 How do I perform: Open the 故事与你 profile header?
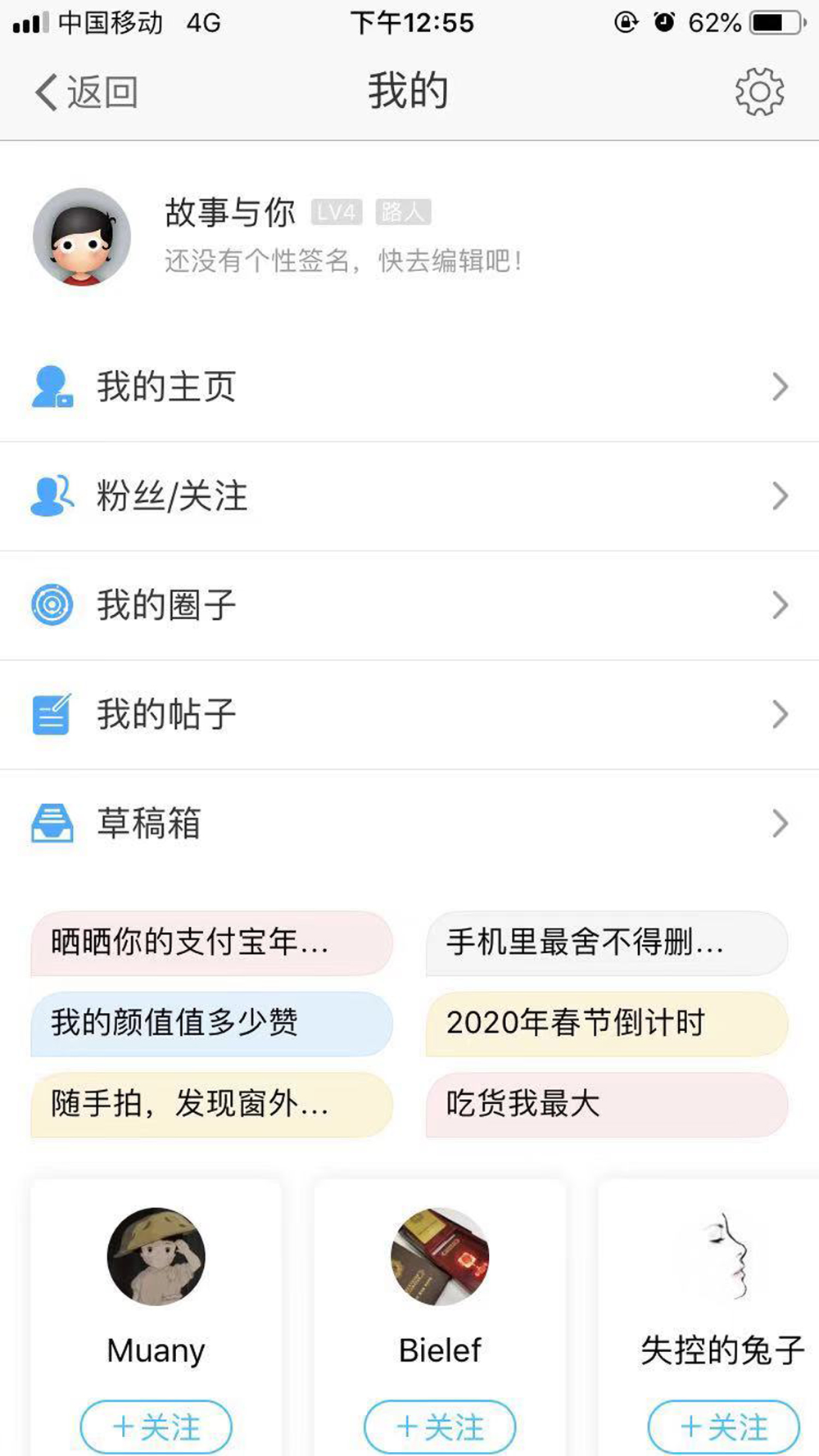(409, 237)
